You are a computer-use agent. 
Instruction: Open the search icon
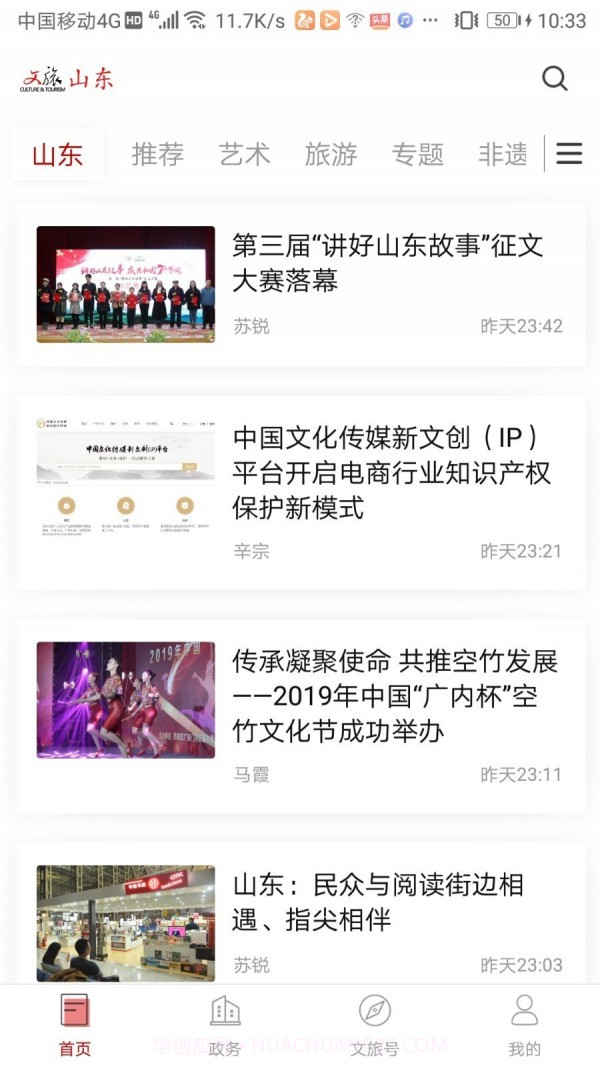(555, 78)
